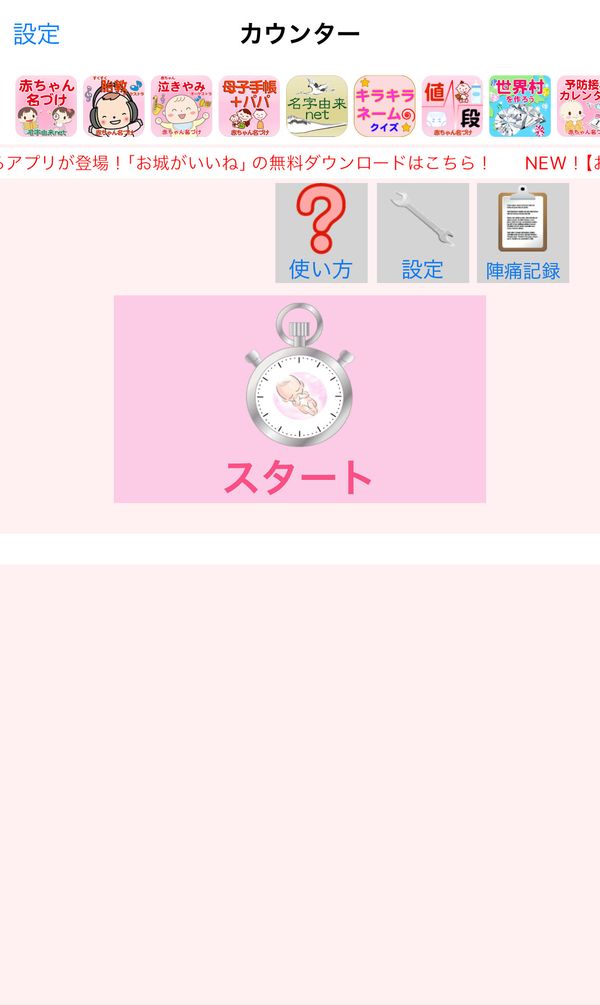Image resolution: width=600 pixels, height=1005 pixels.
Task: Open the 設定 wrench button
Action: click(x=422, y=233)
